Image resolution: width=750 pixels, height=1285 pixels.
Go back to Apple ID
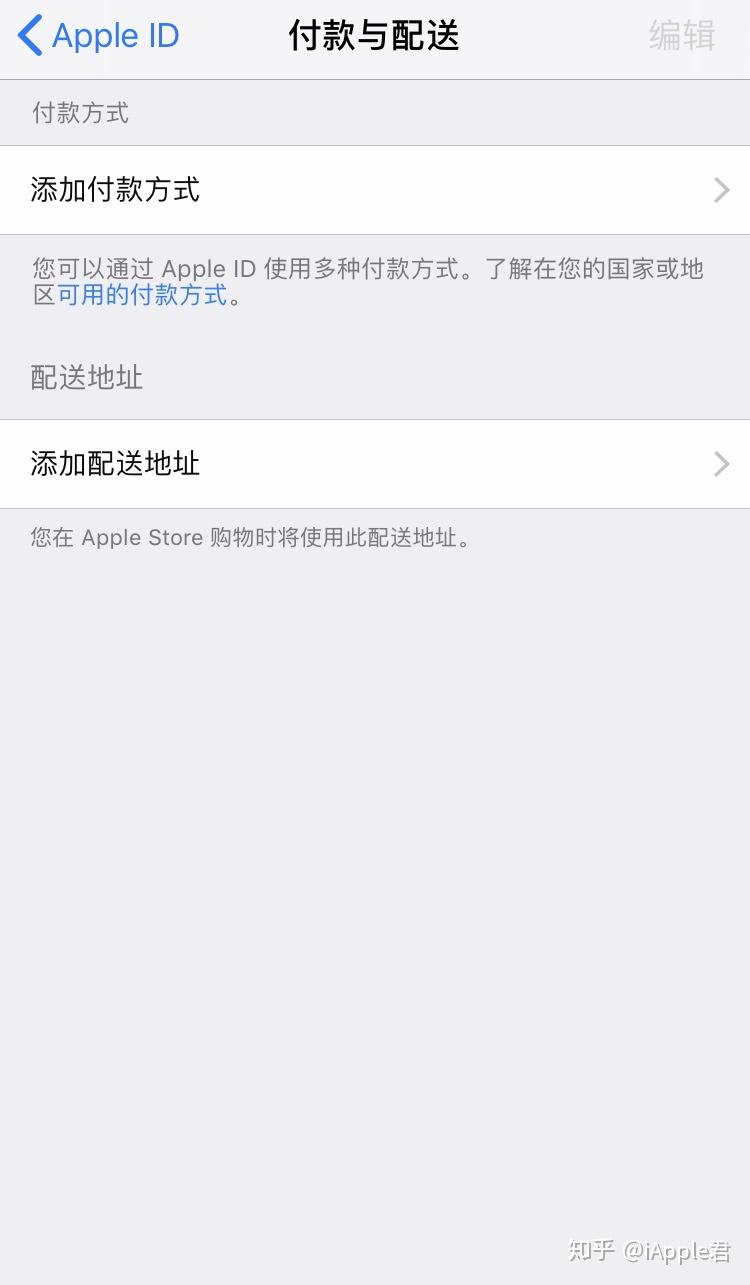[x=98, y=36]
